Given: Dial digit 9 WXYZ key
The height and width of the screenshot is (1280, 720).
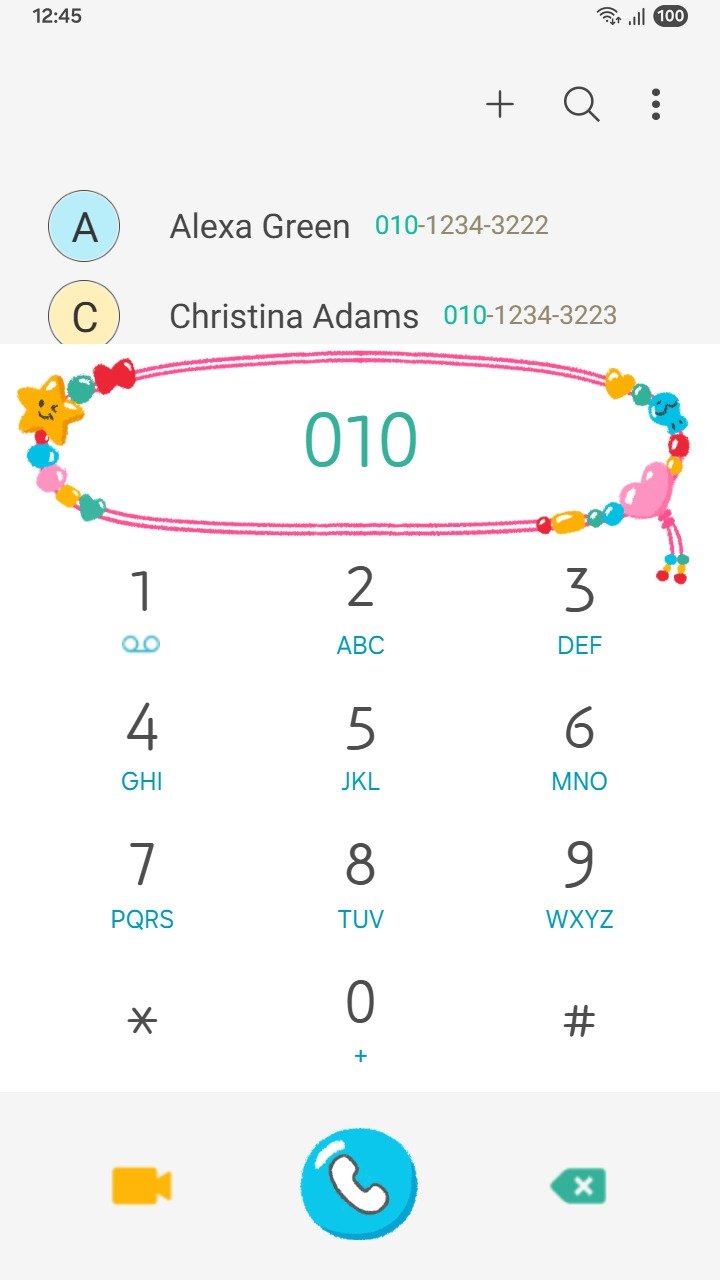Looking at the screenshot, I should (x=579, y=884).
